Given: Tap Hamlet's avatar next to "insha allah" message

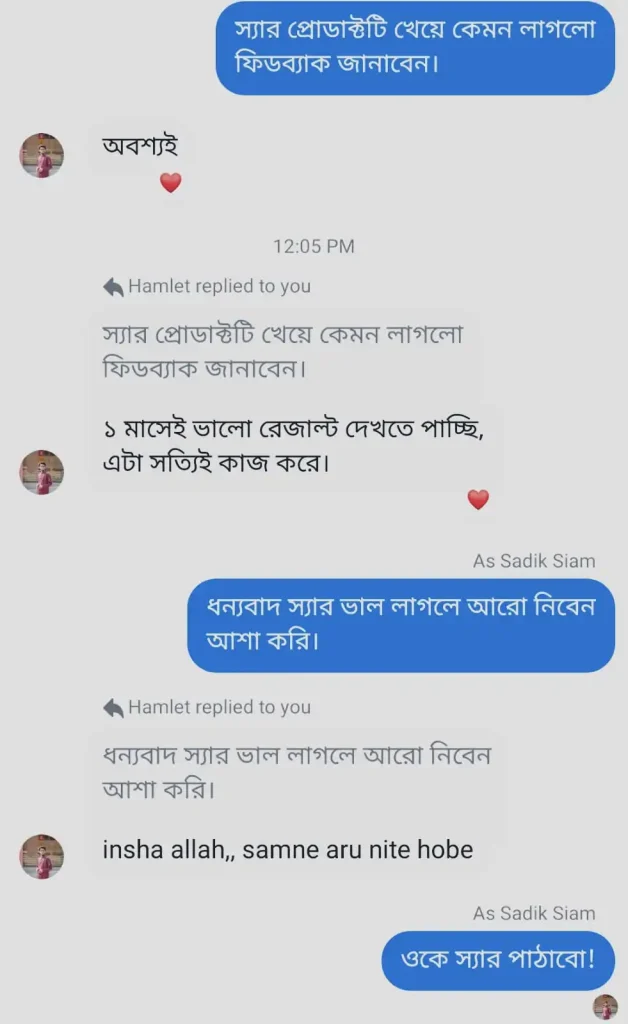Looking at the screenshot, I should click(42, 856).
